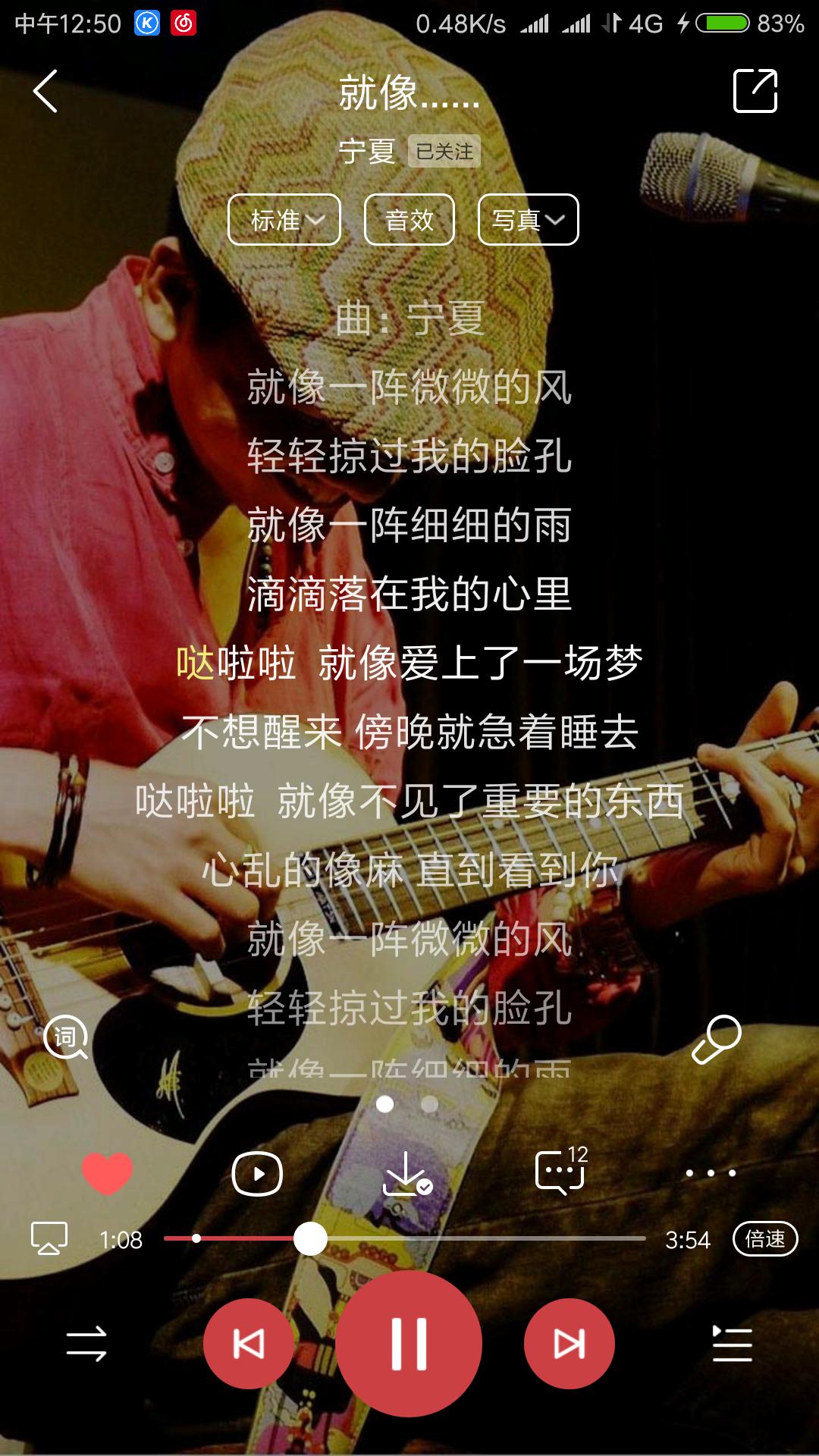Pause the current song

pyautogui.click(x=409, y=1344)
